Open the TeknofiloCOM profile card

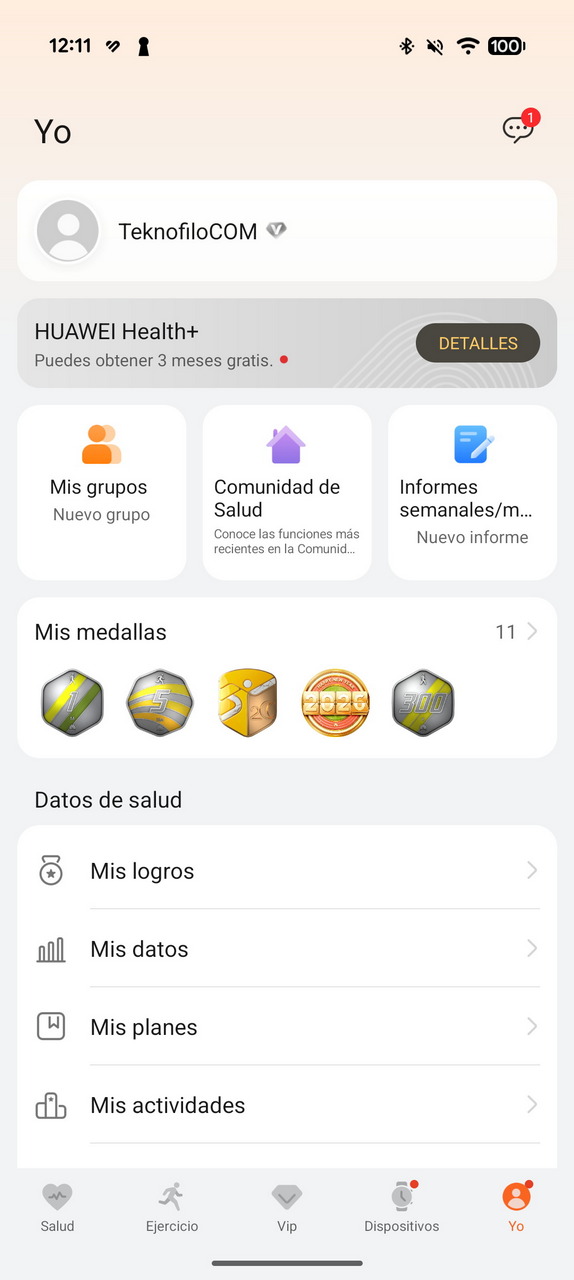tap(287, 231)
